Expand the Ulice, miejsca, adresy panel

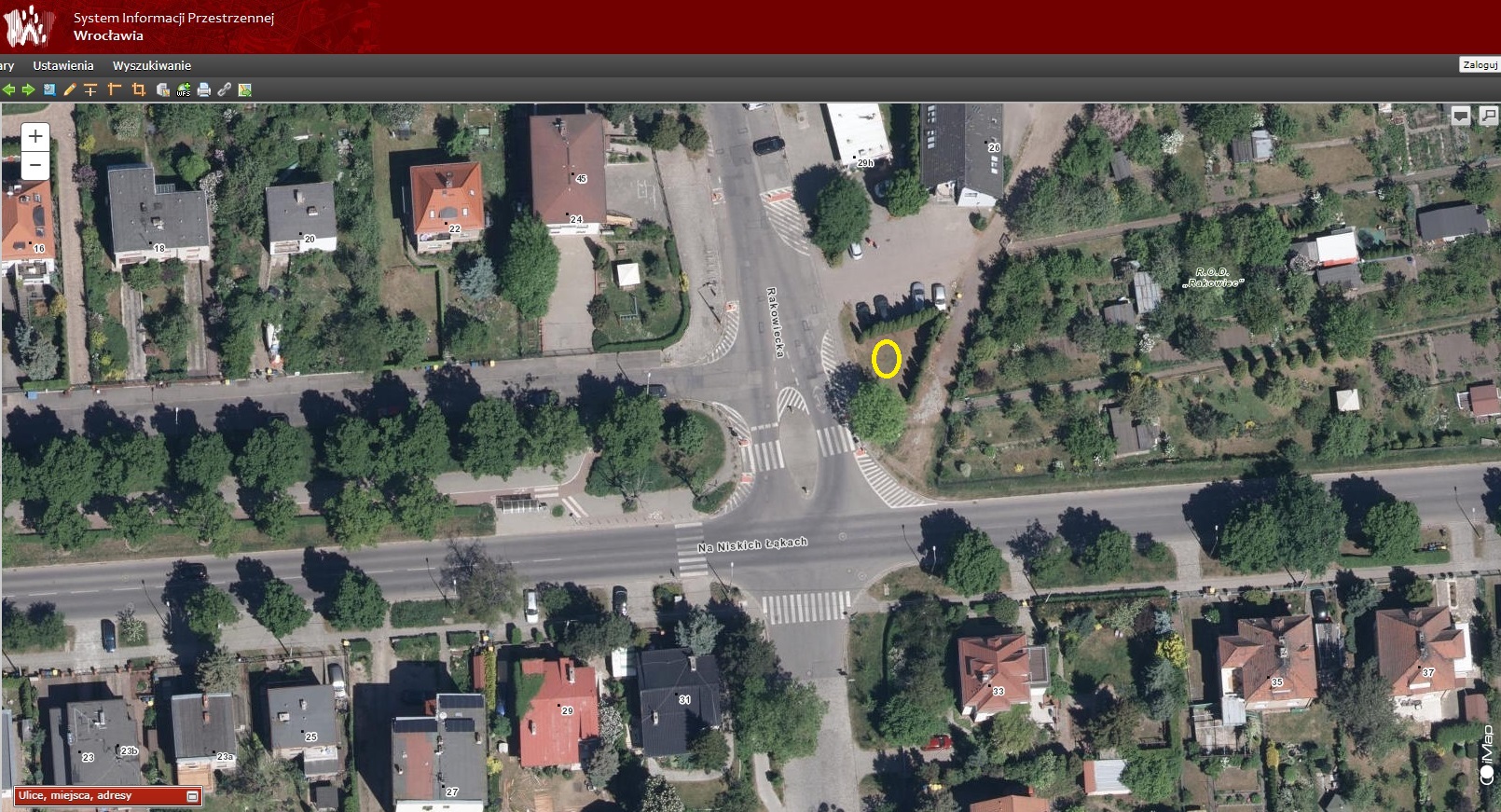(x=192, y=796)
